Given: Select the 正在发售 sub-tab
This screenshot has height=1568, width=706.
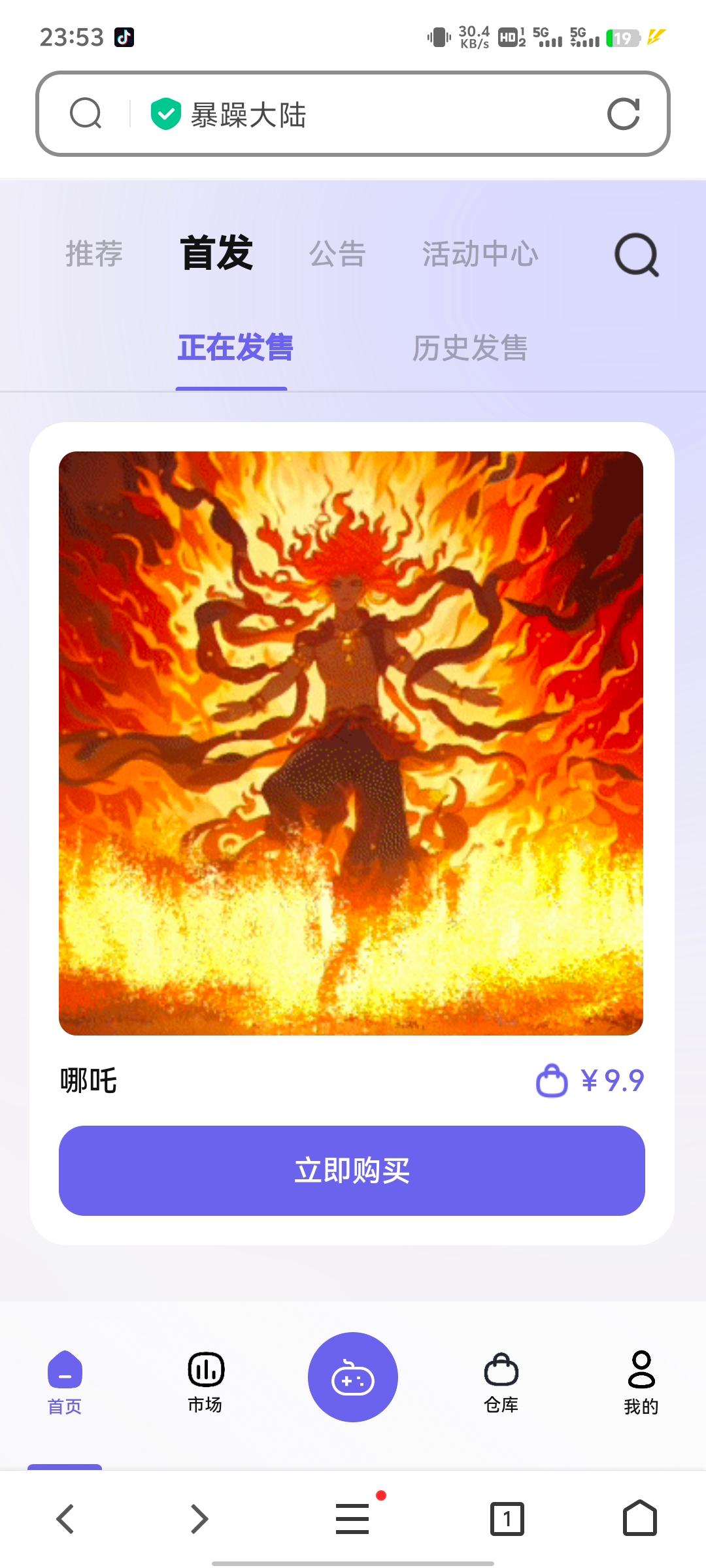Looking at the screenshot, I should [x=235, y=348].
